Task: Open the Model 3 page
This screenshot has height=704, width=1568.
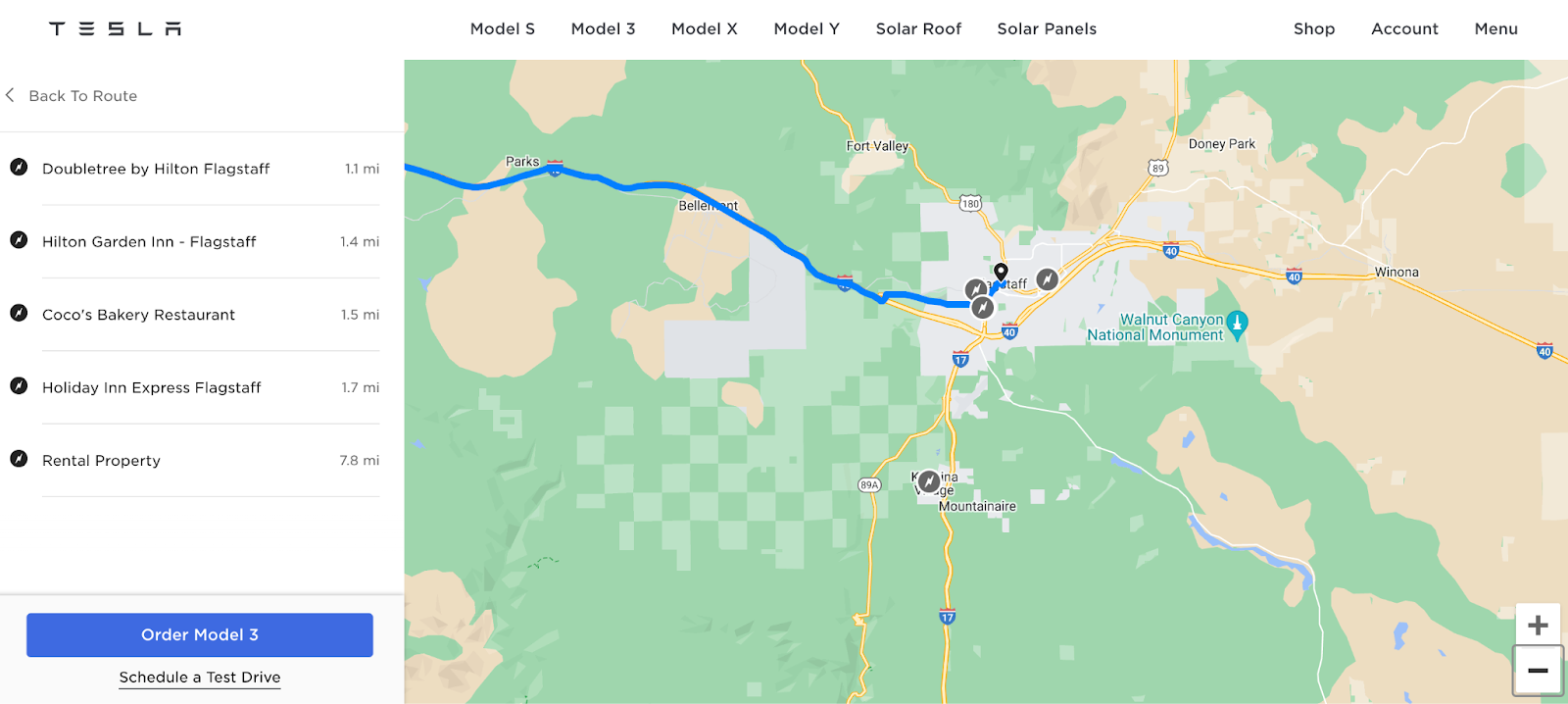Action: point(604,29)
